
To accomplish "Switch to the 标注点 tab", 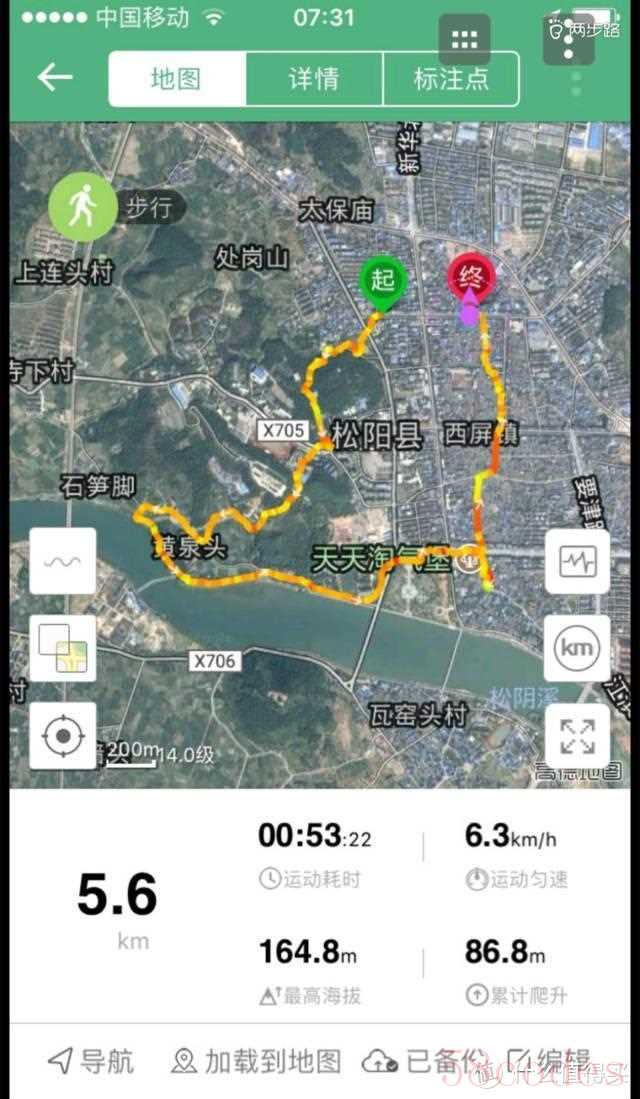I will [451, 79].
